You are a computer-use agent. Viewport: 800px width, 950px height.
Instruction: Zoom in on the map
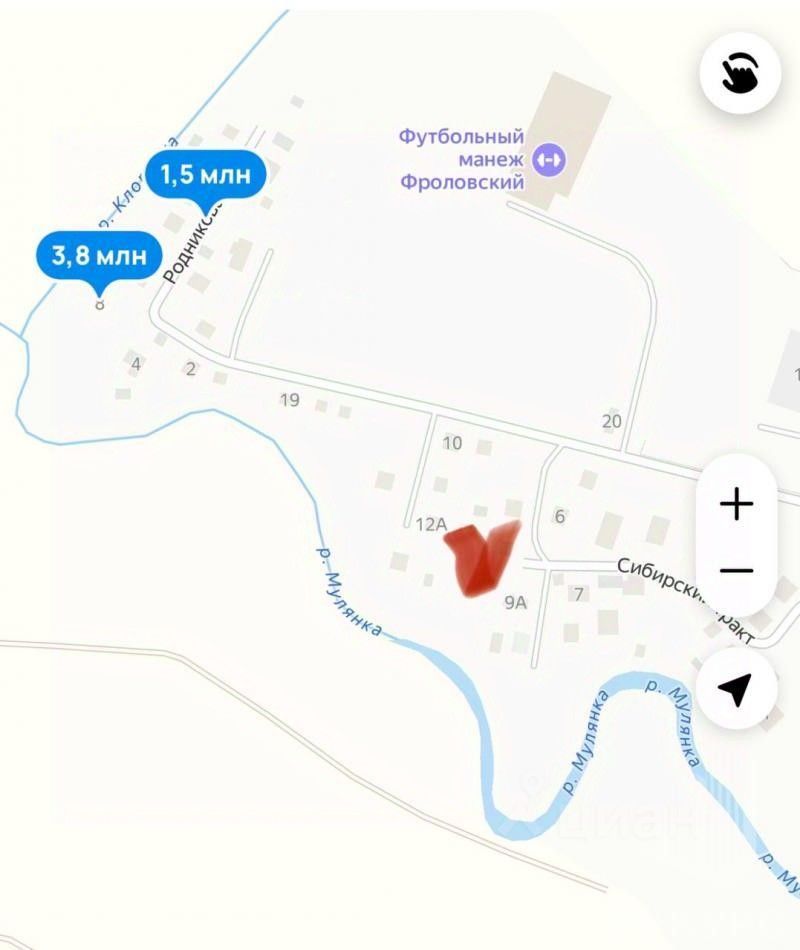click(736, 504)
